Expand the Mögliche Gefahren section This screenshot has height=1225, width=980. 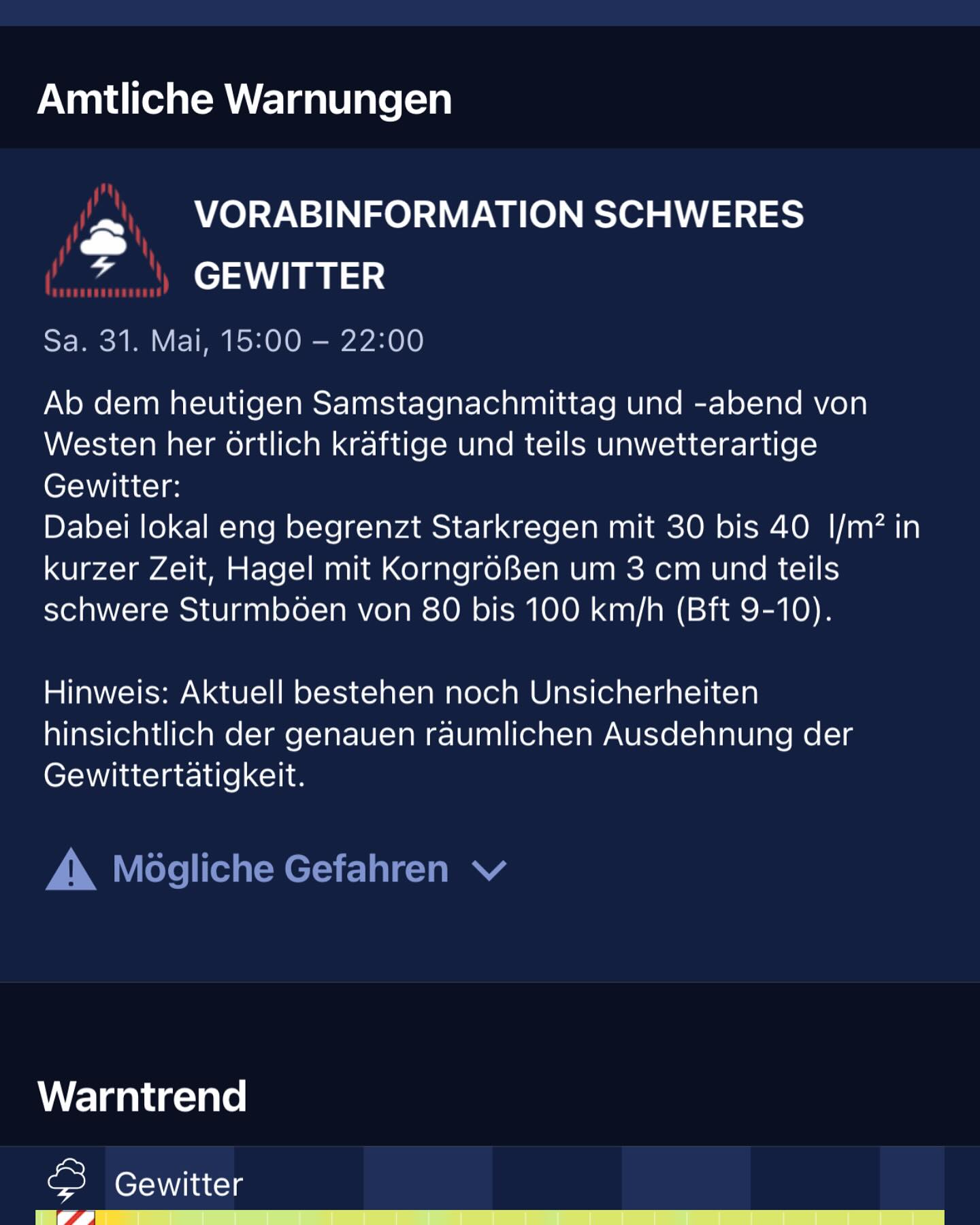tap(279, 869)
